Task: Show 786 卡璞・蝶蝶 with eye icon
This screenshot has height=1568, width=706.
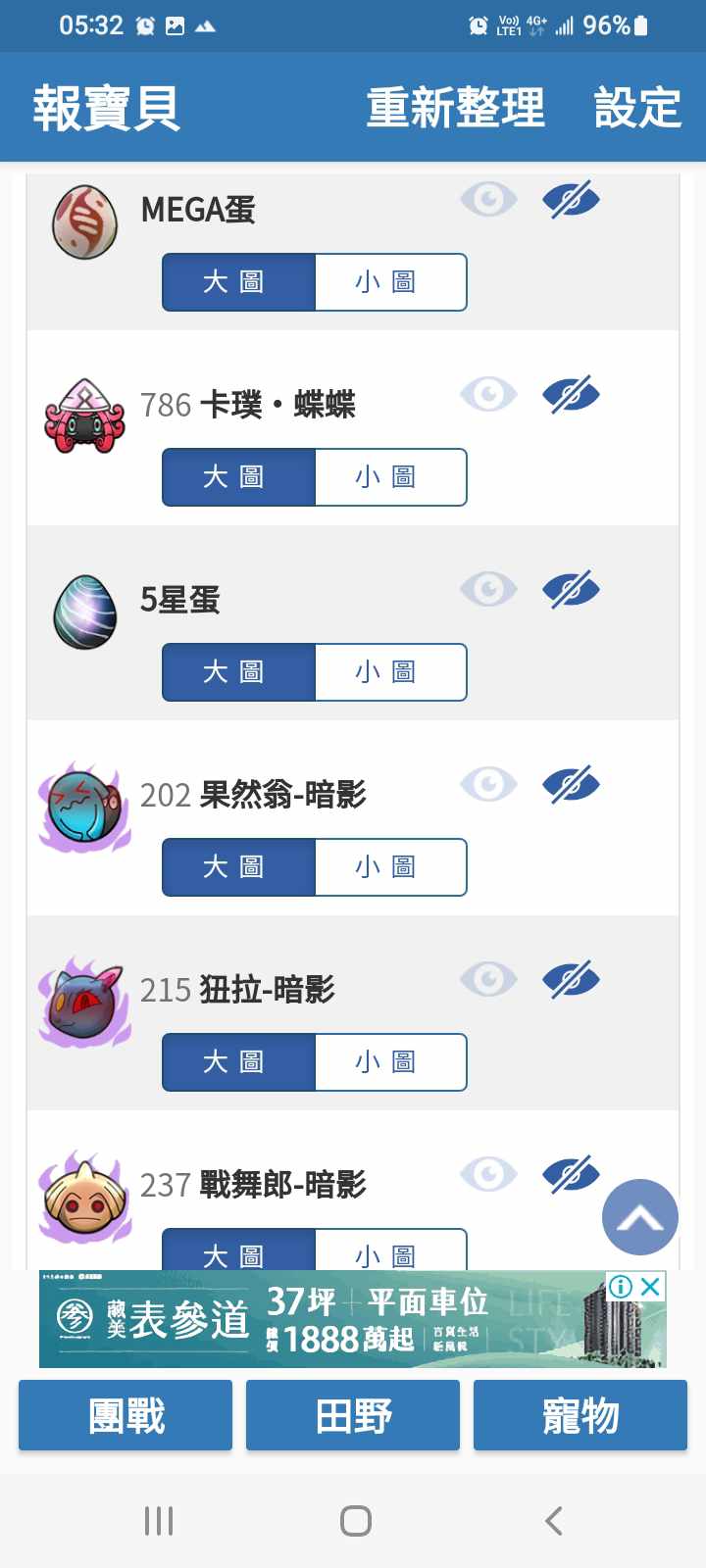Action: click(488, 395)
